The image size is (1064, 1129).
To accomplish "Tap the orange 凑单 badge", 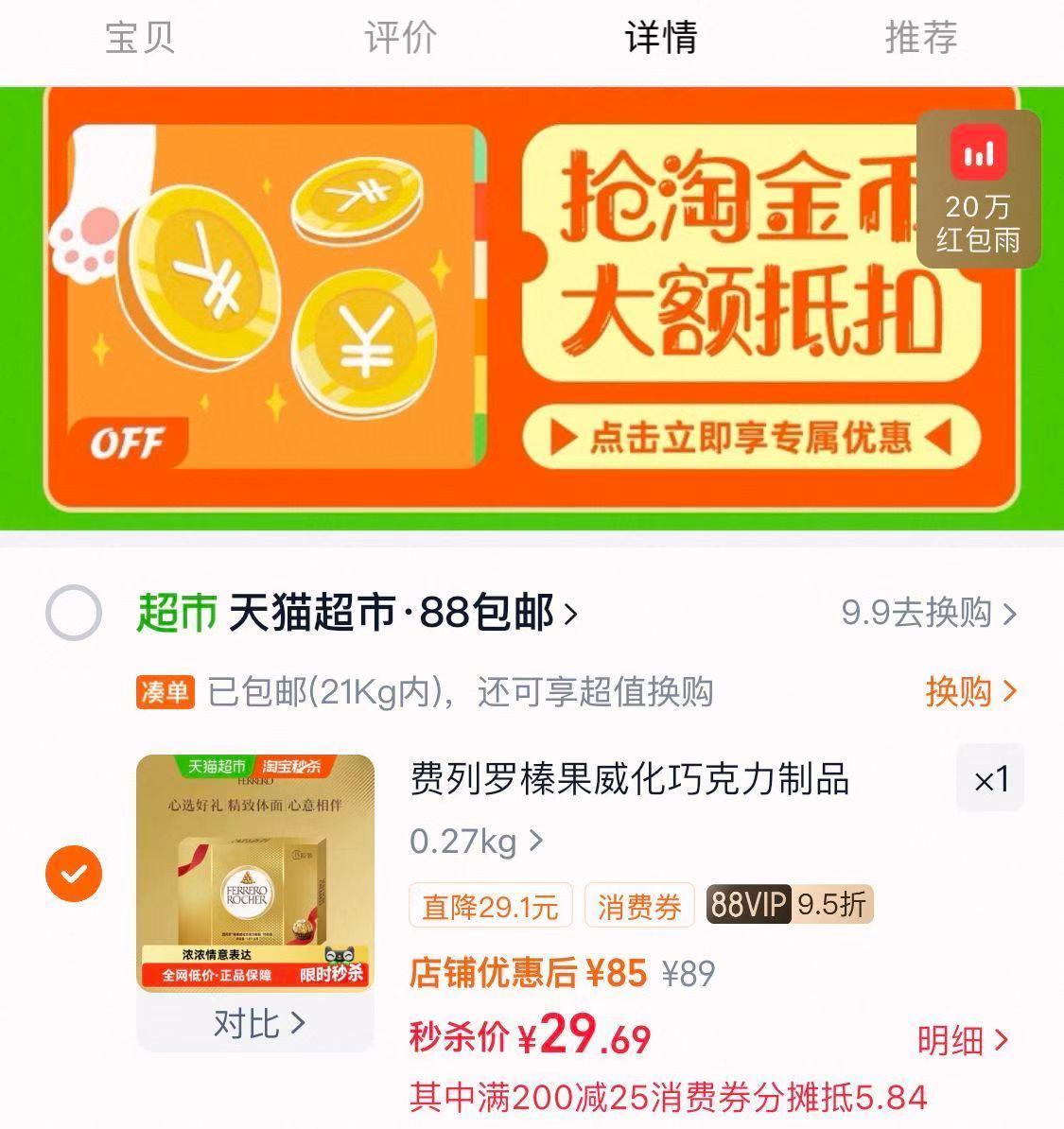I will [x=164, y=693].
